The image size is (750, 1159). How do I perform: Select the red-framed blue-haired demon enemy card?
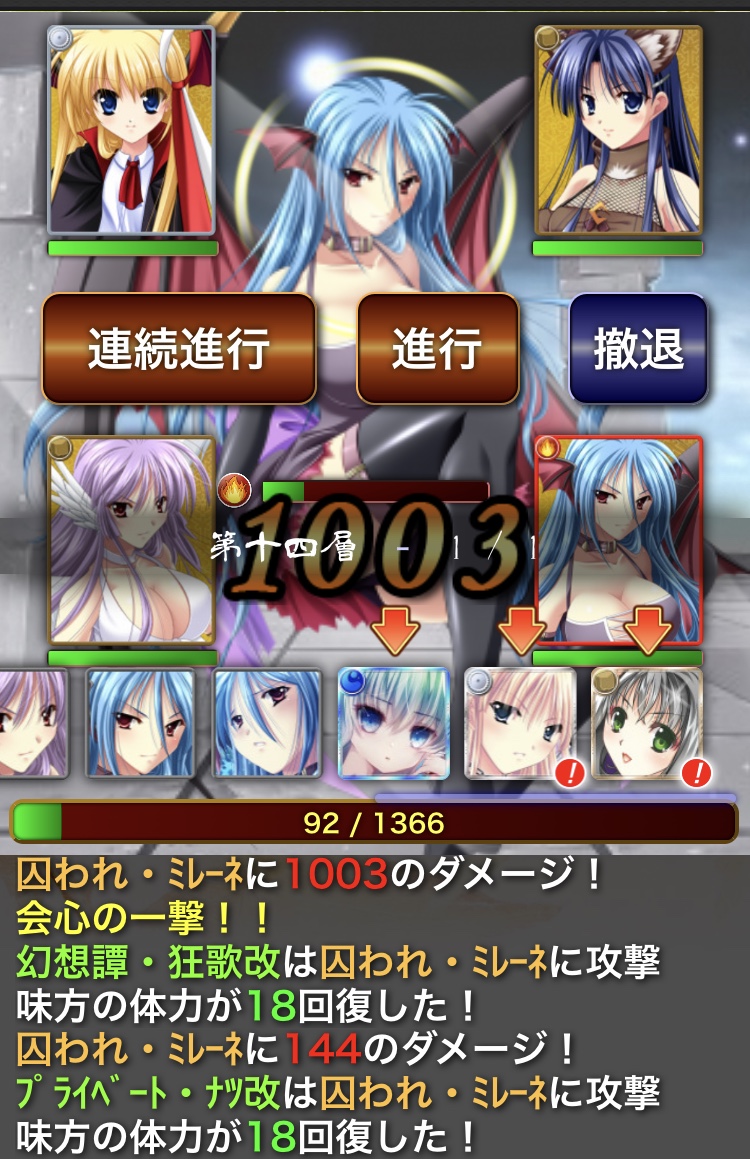coord(618,540)
